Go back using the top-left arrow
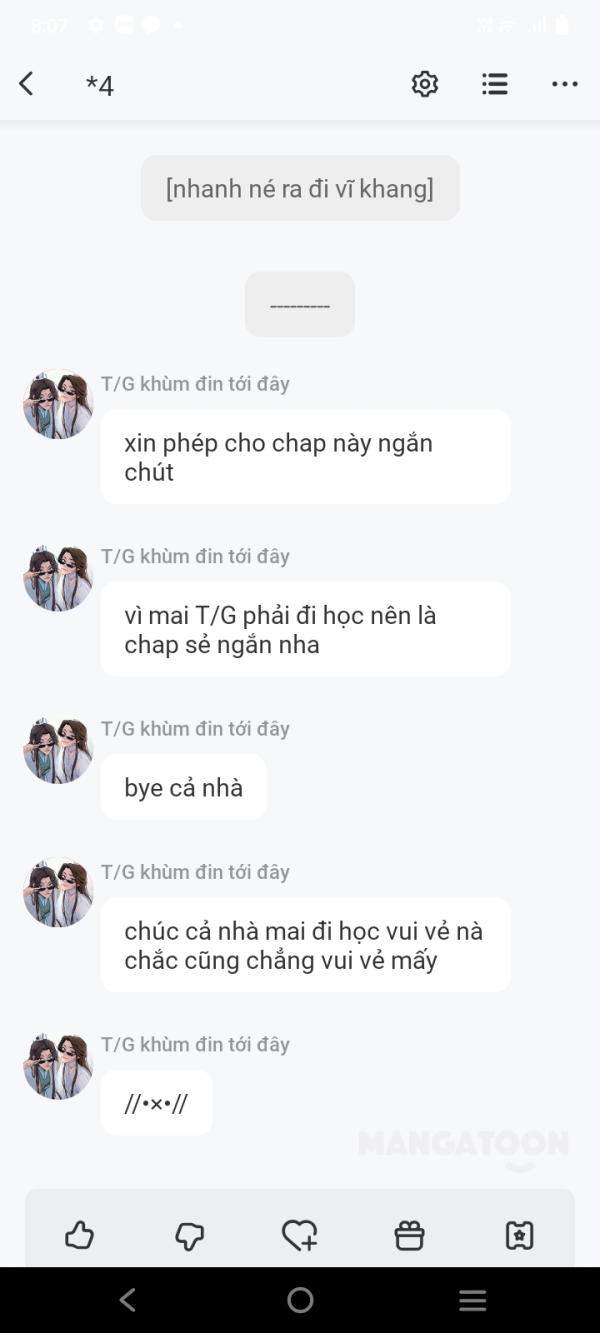The width and height of the screenshot is (600, 1333). [27, 84]
